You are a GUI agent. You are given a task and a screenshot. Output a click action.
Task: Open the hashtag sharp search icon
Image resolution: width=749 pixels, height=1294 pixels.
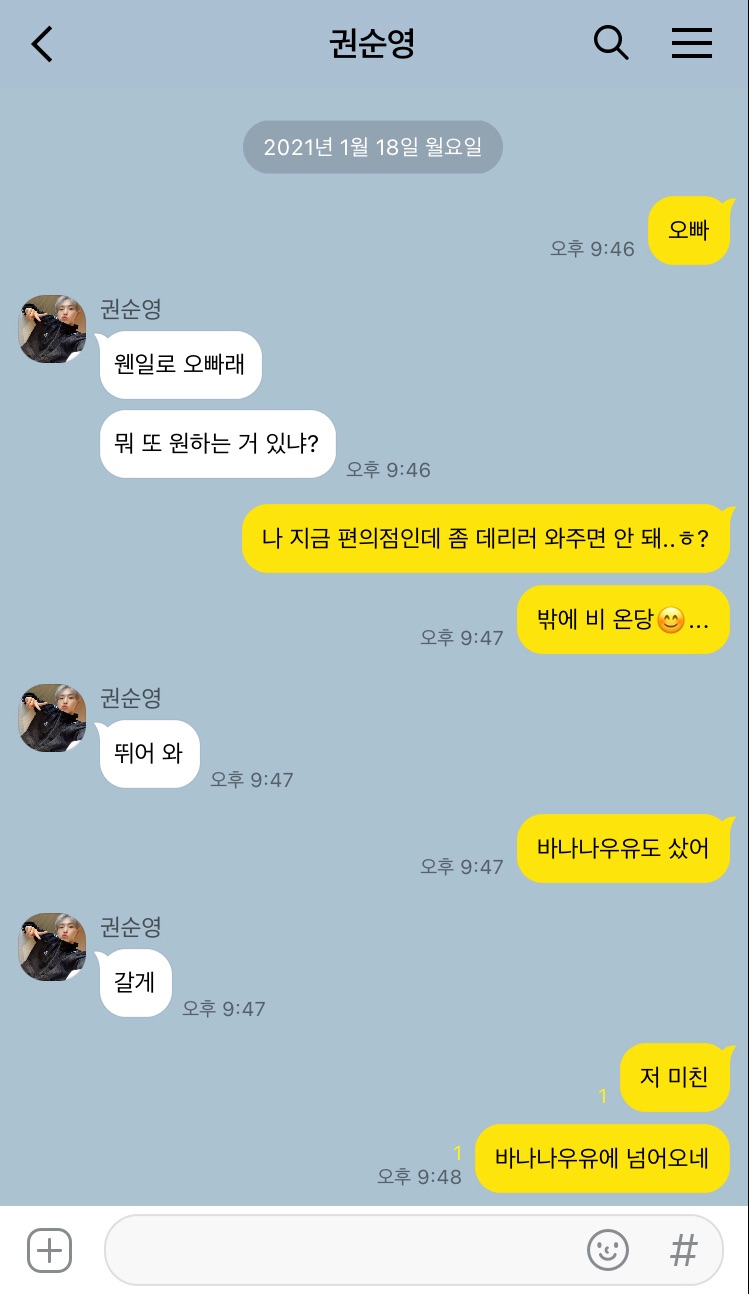pyautogui.click(x=683, y=1249)
